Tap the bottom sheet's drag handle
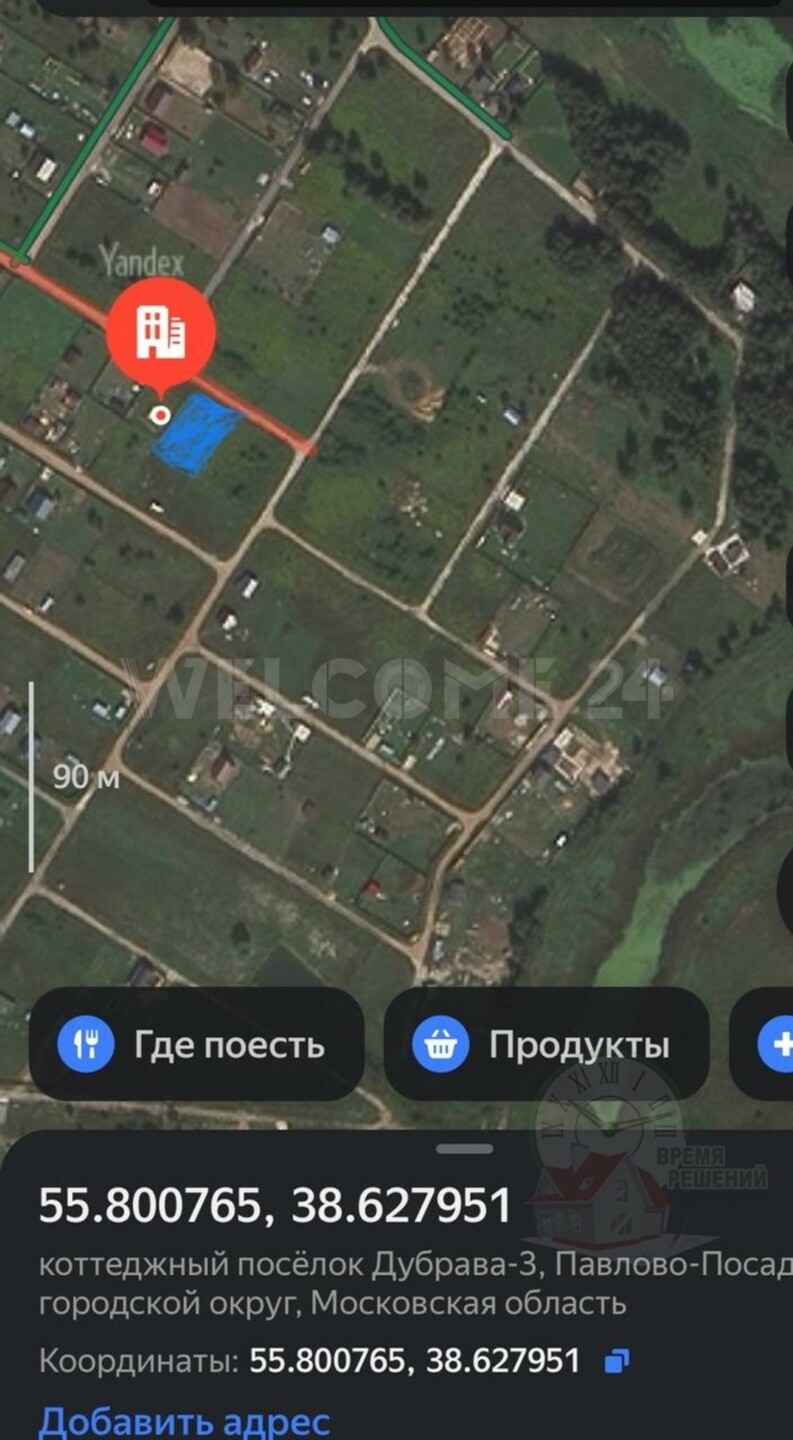 click(464, 1149)
